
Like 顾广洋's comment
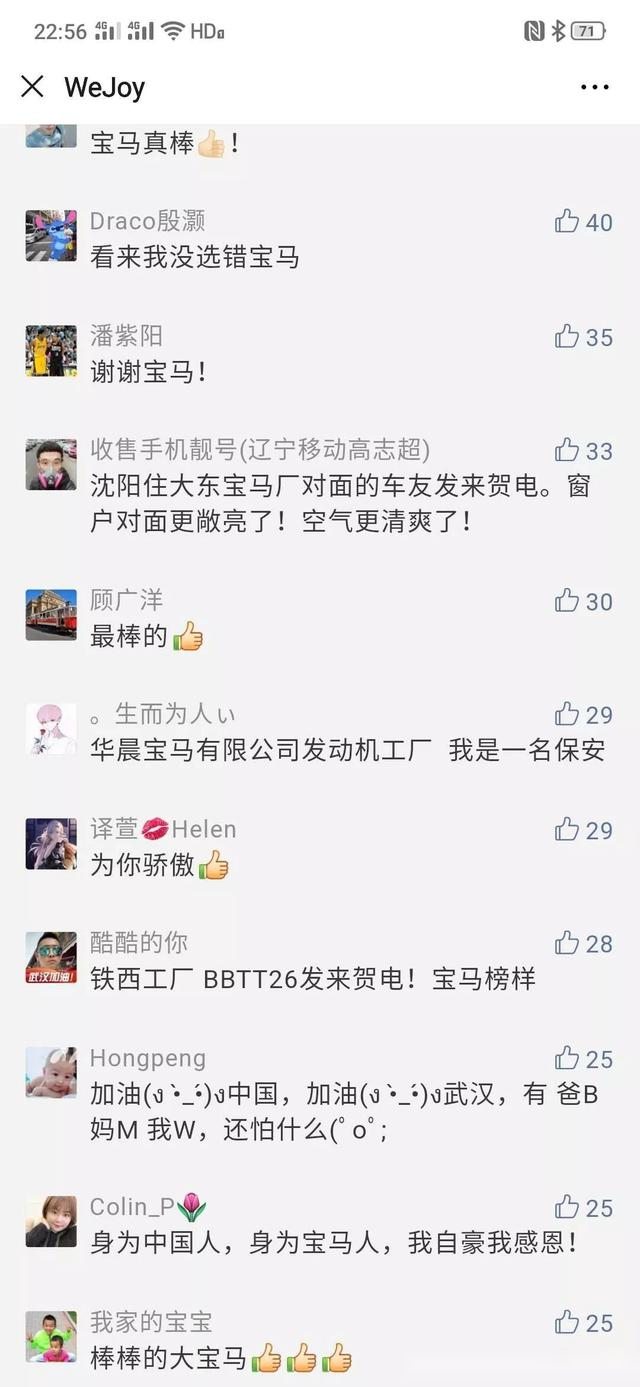click(568, 600)
